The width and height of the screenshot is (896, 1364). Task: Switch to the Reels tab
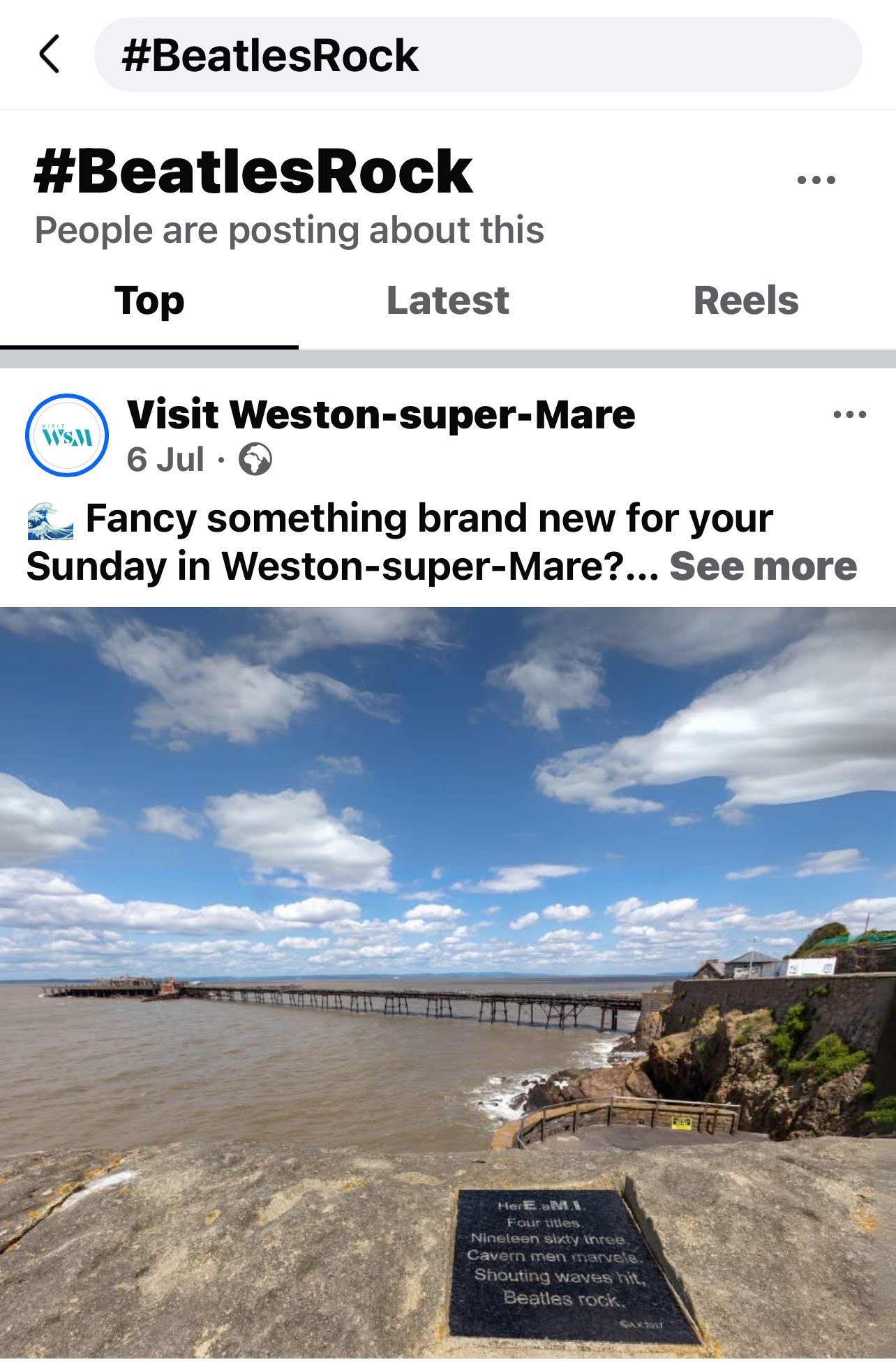click(745, 301)
